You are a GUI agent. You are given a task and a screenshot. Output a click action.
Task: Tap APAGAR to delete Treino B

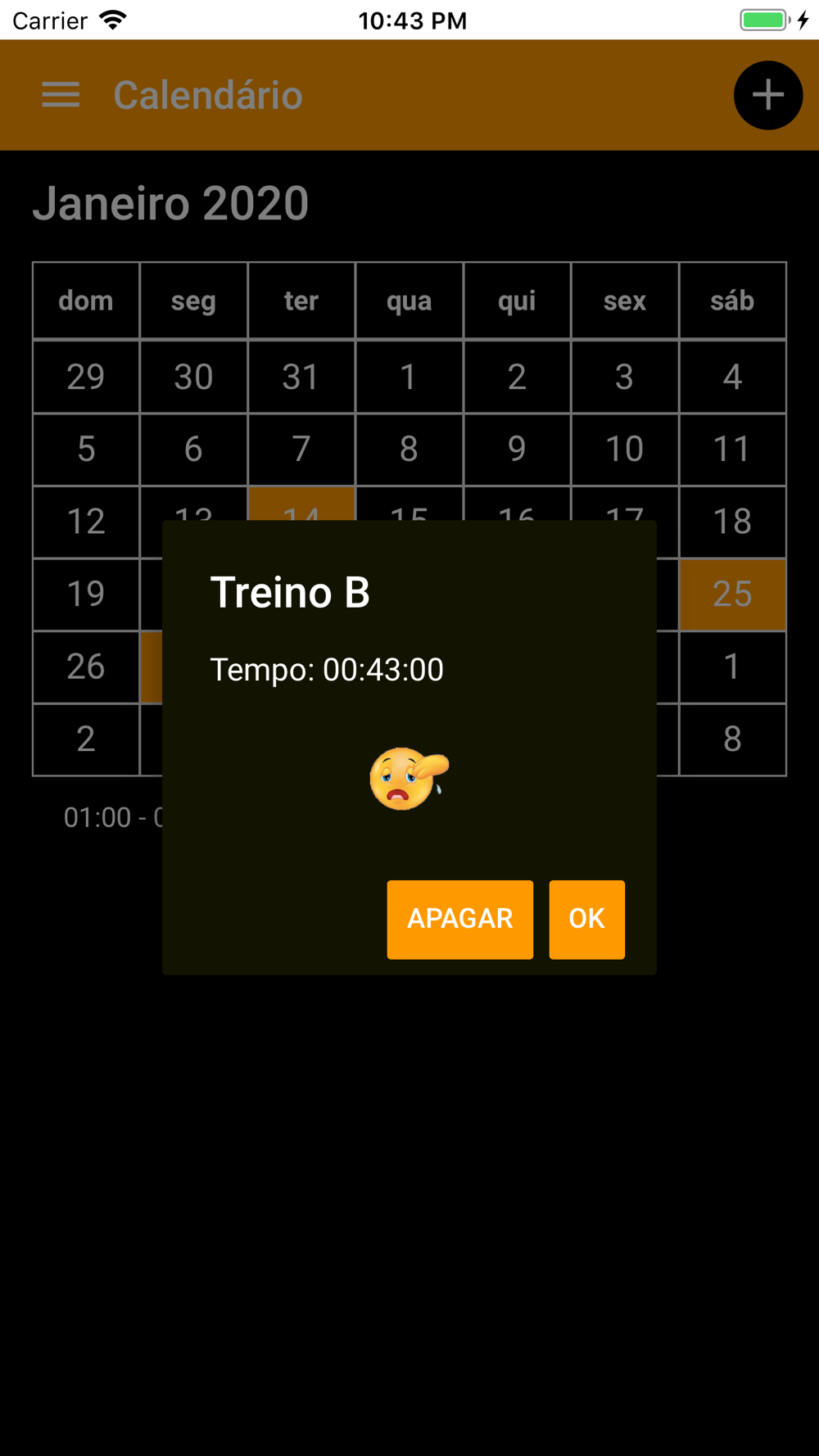pyautogui.click(x=459, y=919)
